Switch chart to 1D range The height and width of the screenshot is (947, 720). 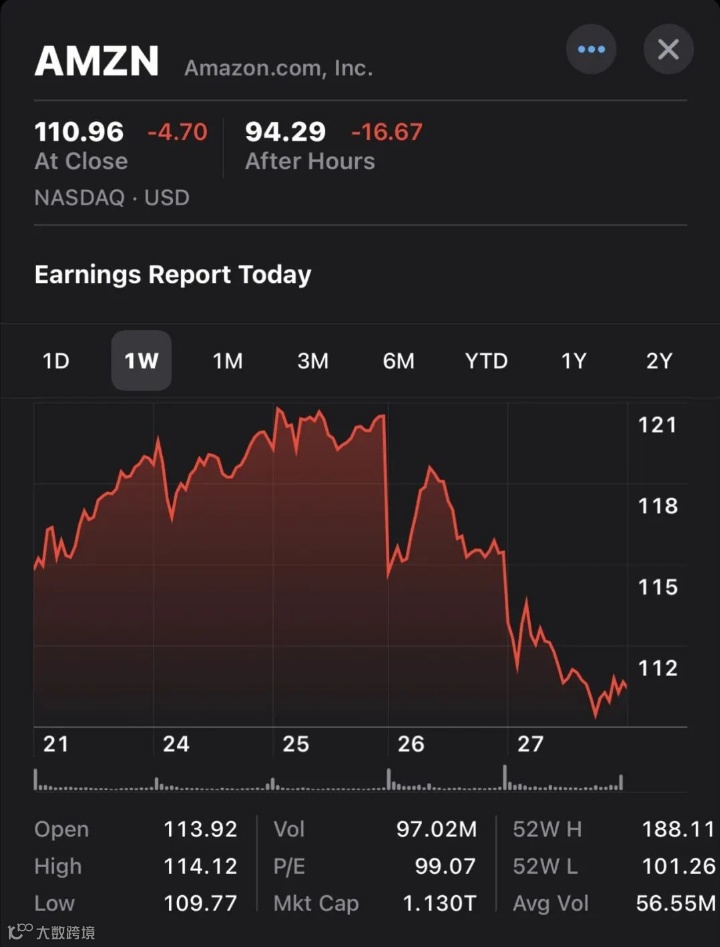point(56,361)
